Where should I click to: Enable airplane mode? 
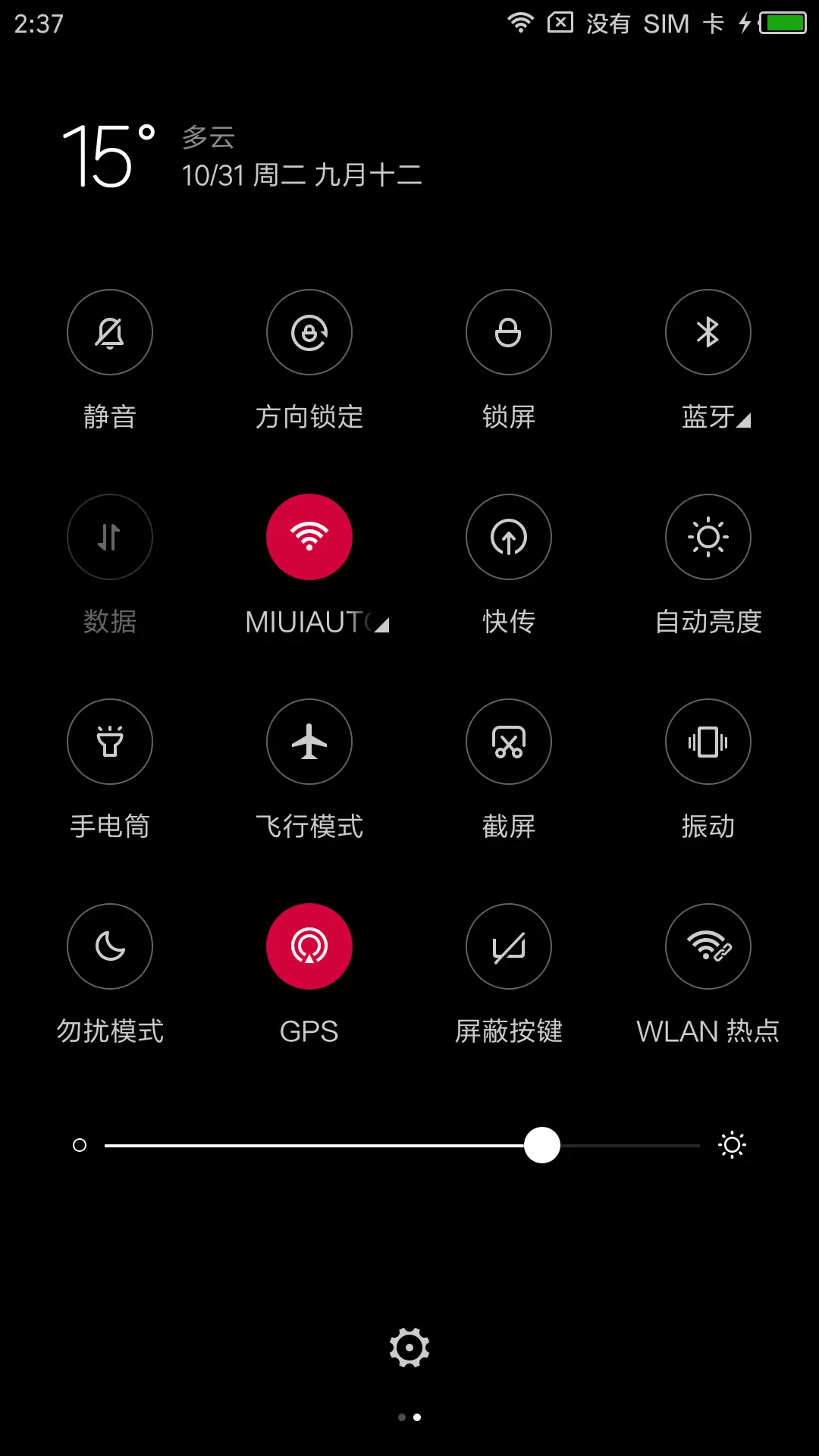coord(309,742)
